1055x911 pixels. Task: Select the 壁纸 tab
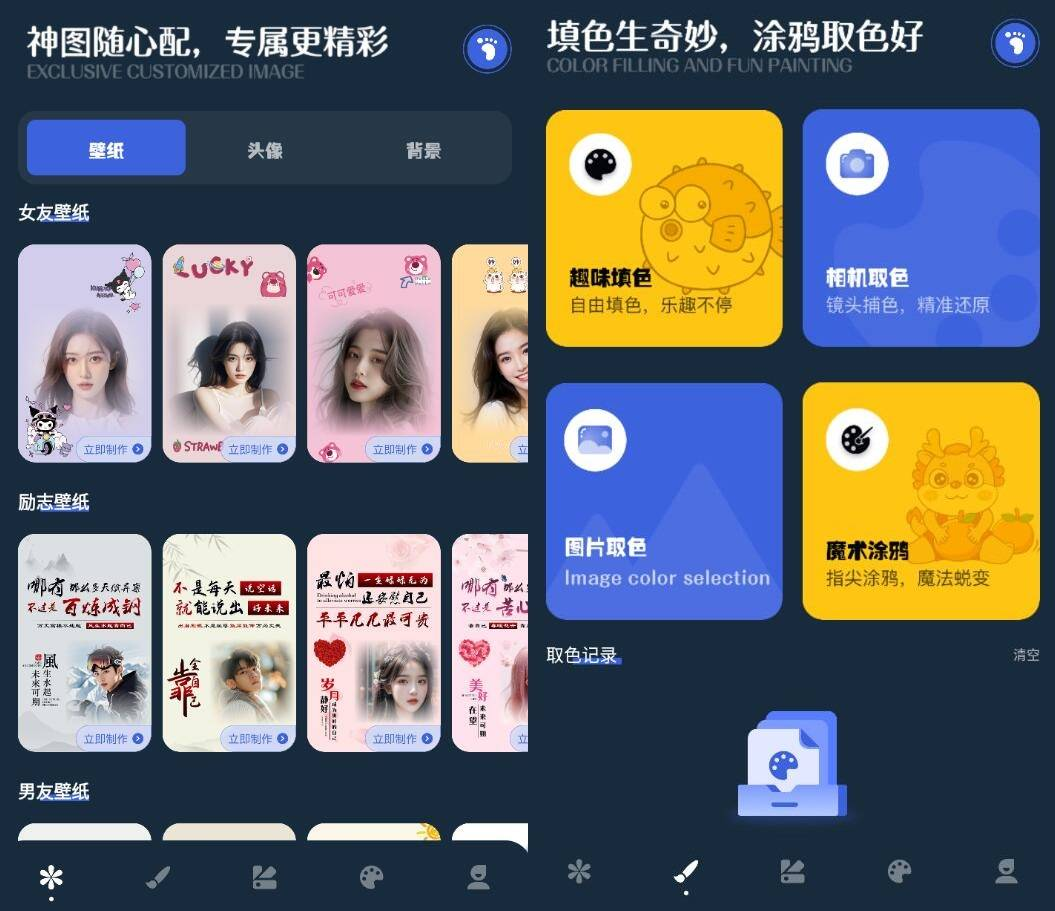pyautogui.click(x=106, y=150)
